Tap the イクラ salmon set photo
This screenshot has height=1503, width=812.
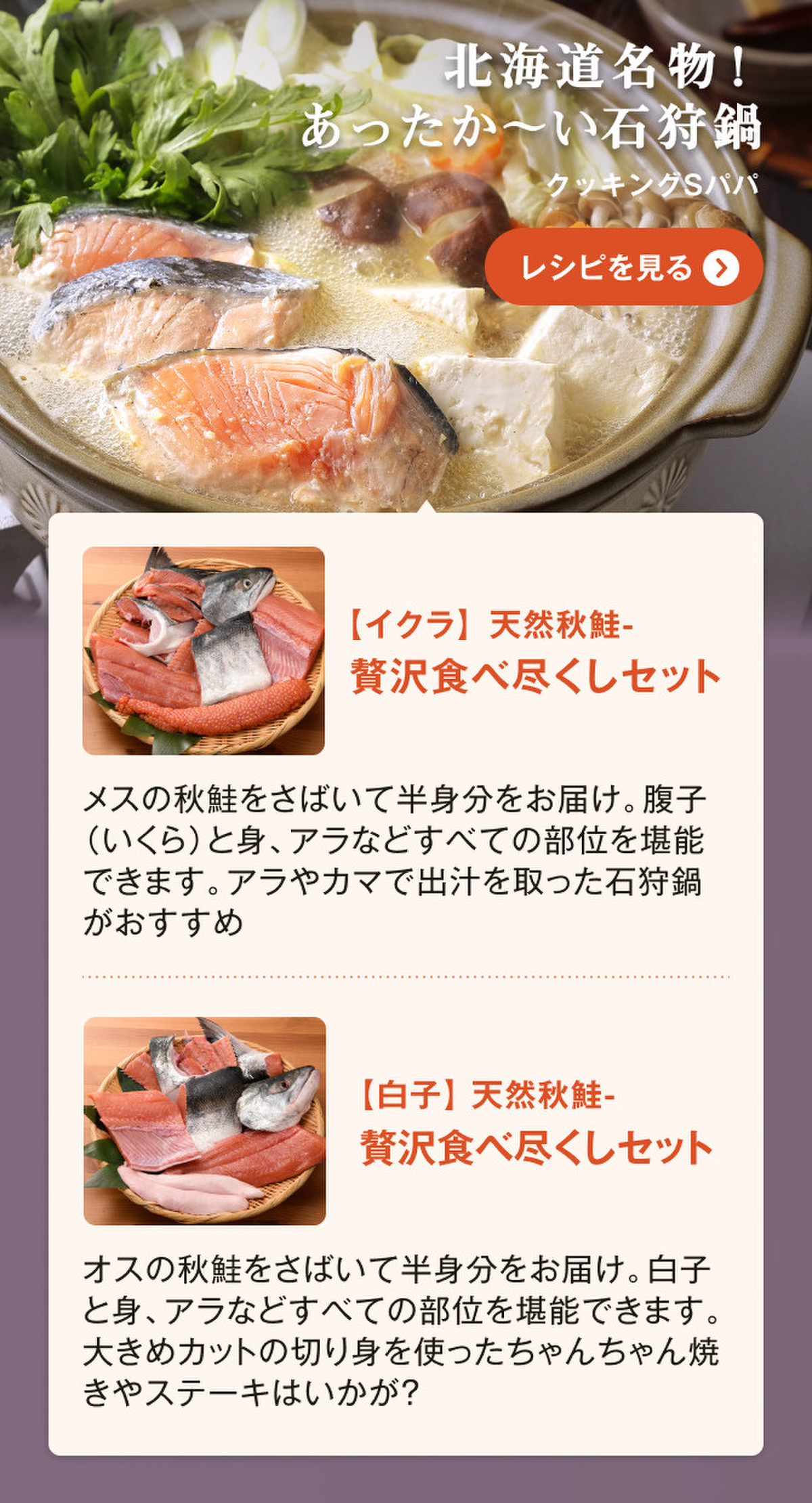[204, 651]
